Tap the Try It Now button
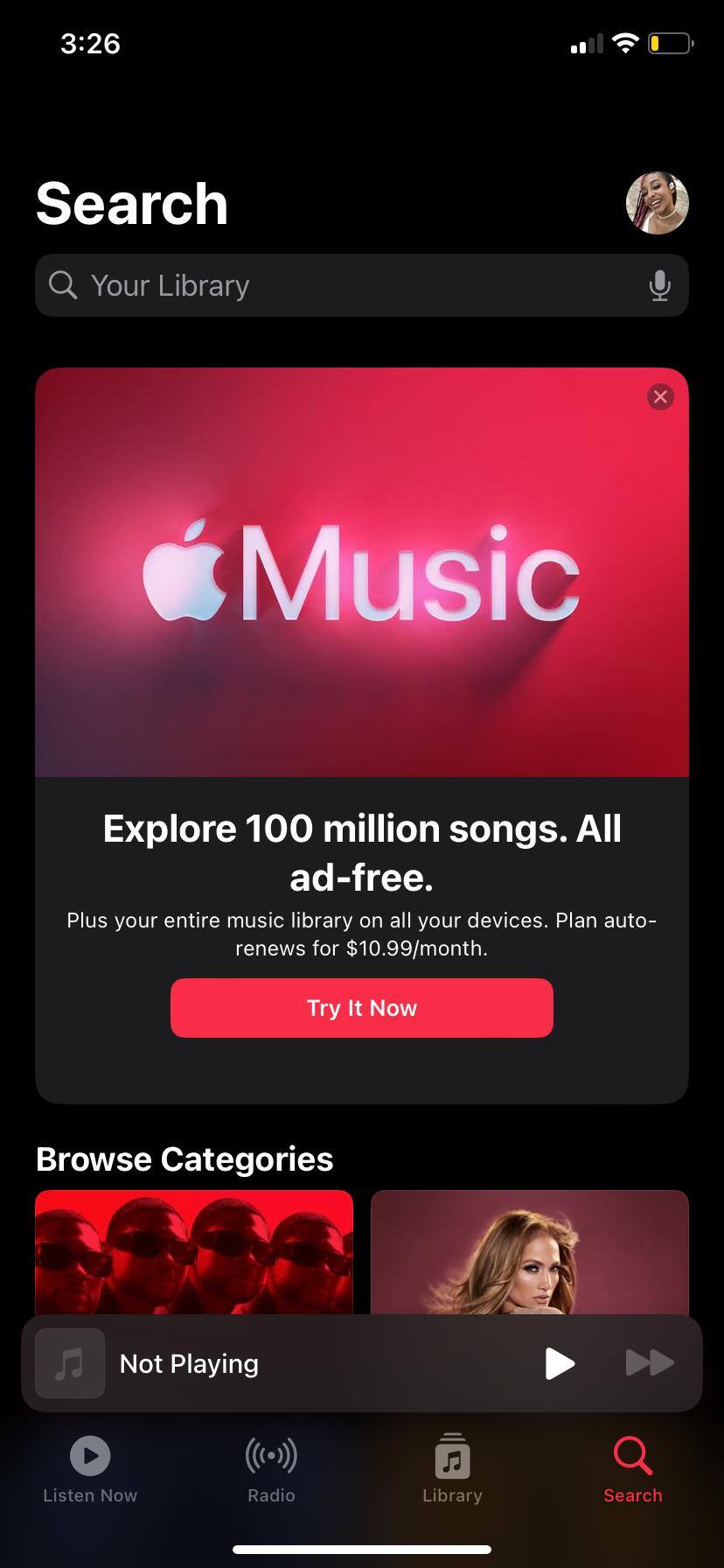724x1568 pixels. (x=362, y=1008)
